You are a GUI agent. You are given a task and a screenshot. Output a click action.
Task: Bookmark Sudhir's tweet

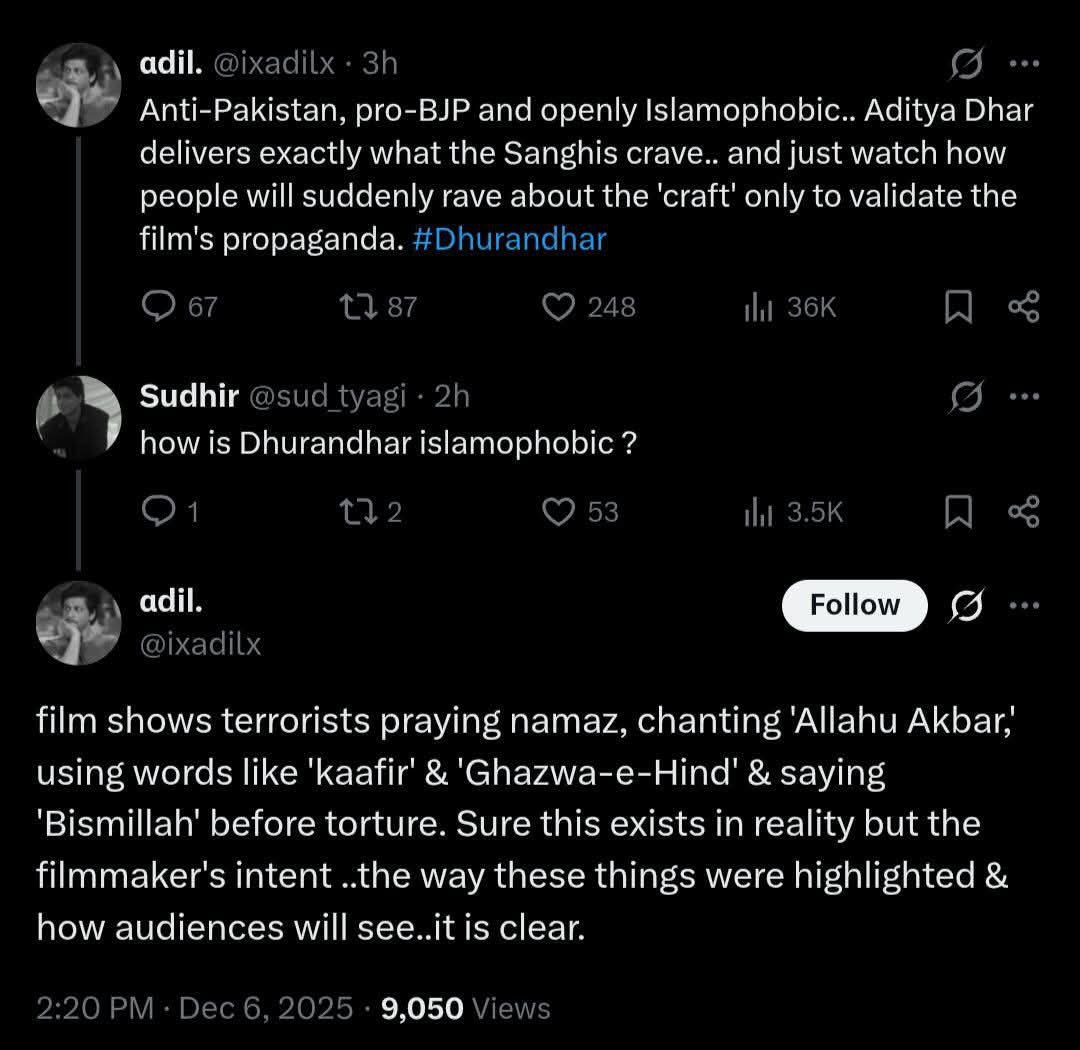point(958,512)
